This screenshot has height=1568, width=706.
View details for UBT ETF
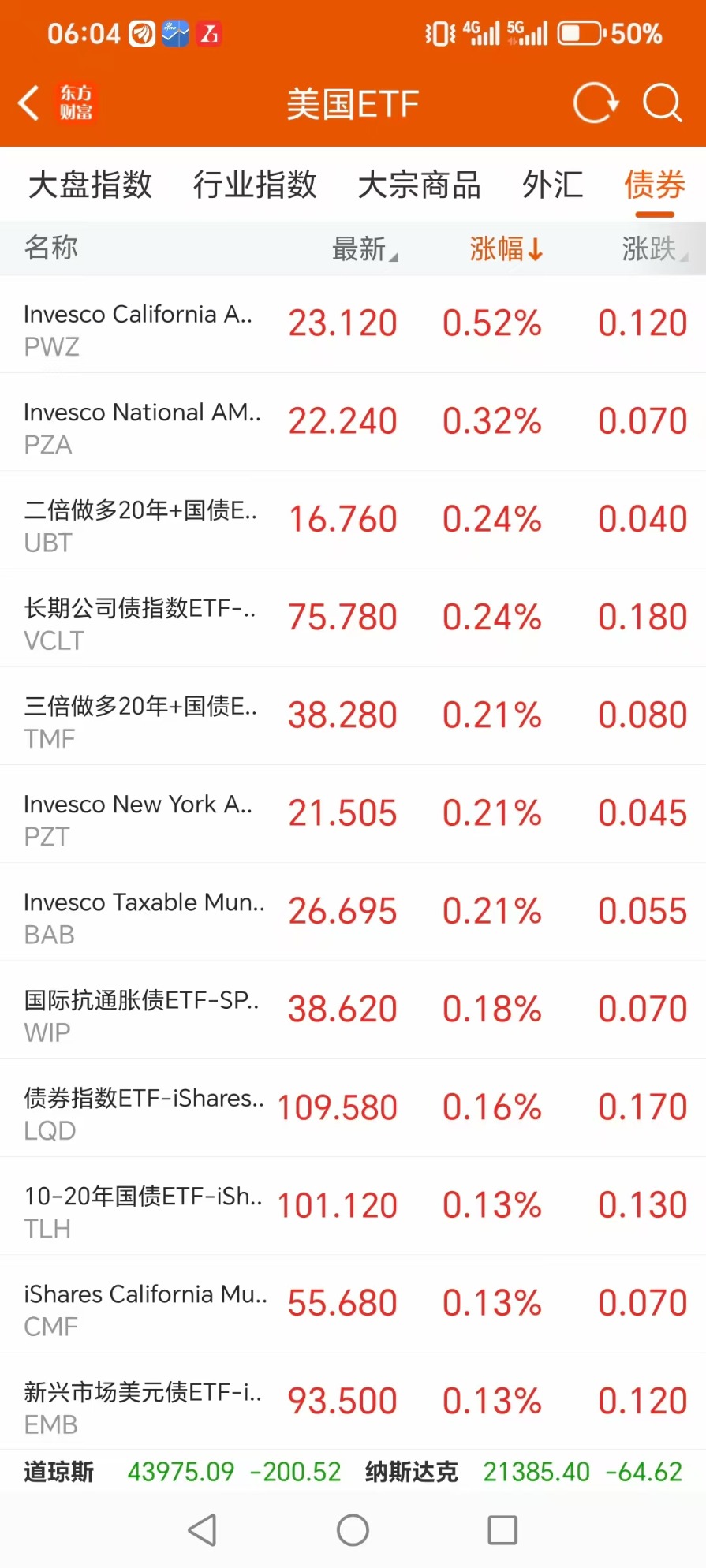[x=353, y=521]
